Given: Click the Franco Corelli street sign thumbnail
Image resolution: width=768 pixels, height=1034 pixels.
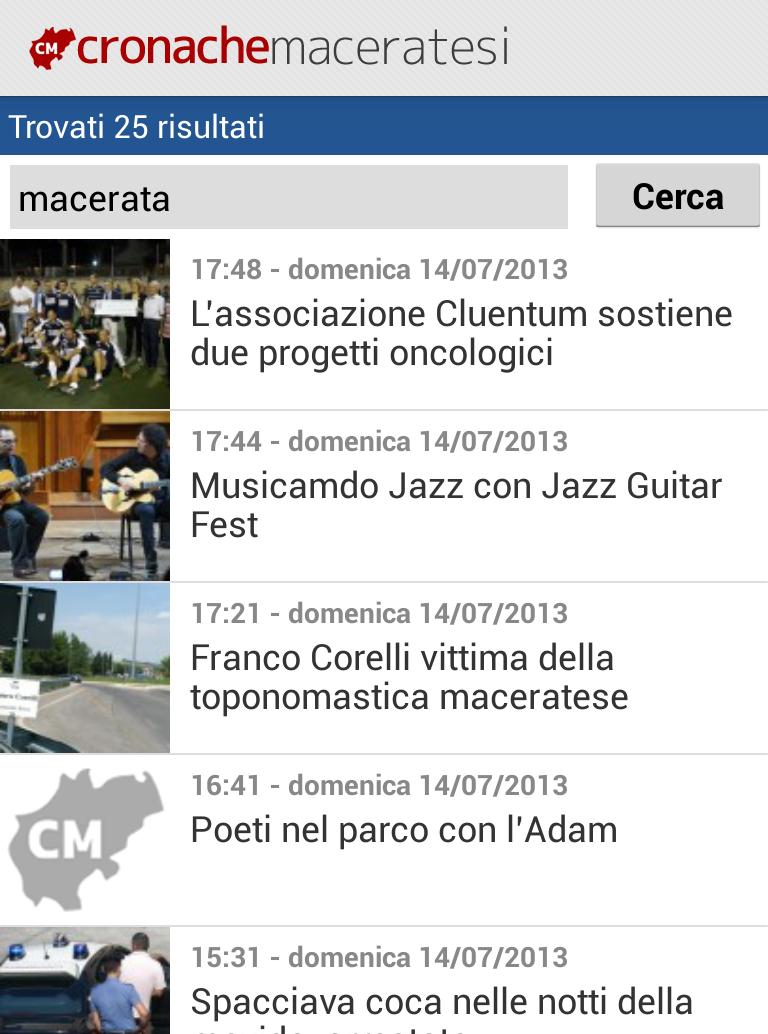Looking at the screenshot, I should point(85,665).
